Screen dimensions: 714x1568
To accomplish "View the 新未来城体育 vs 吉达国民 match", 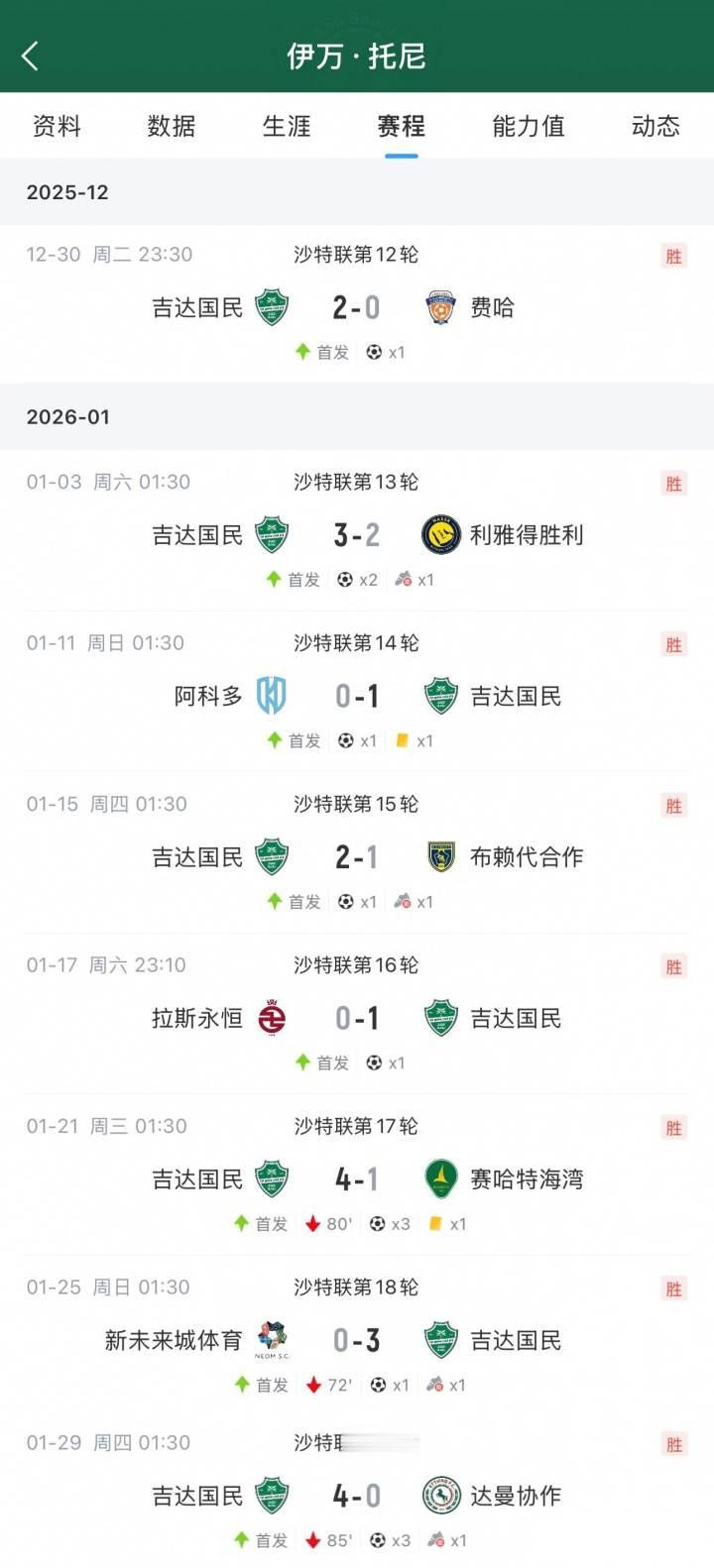I will (x=356, y=1340).
